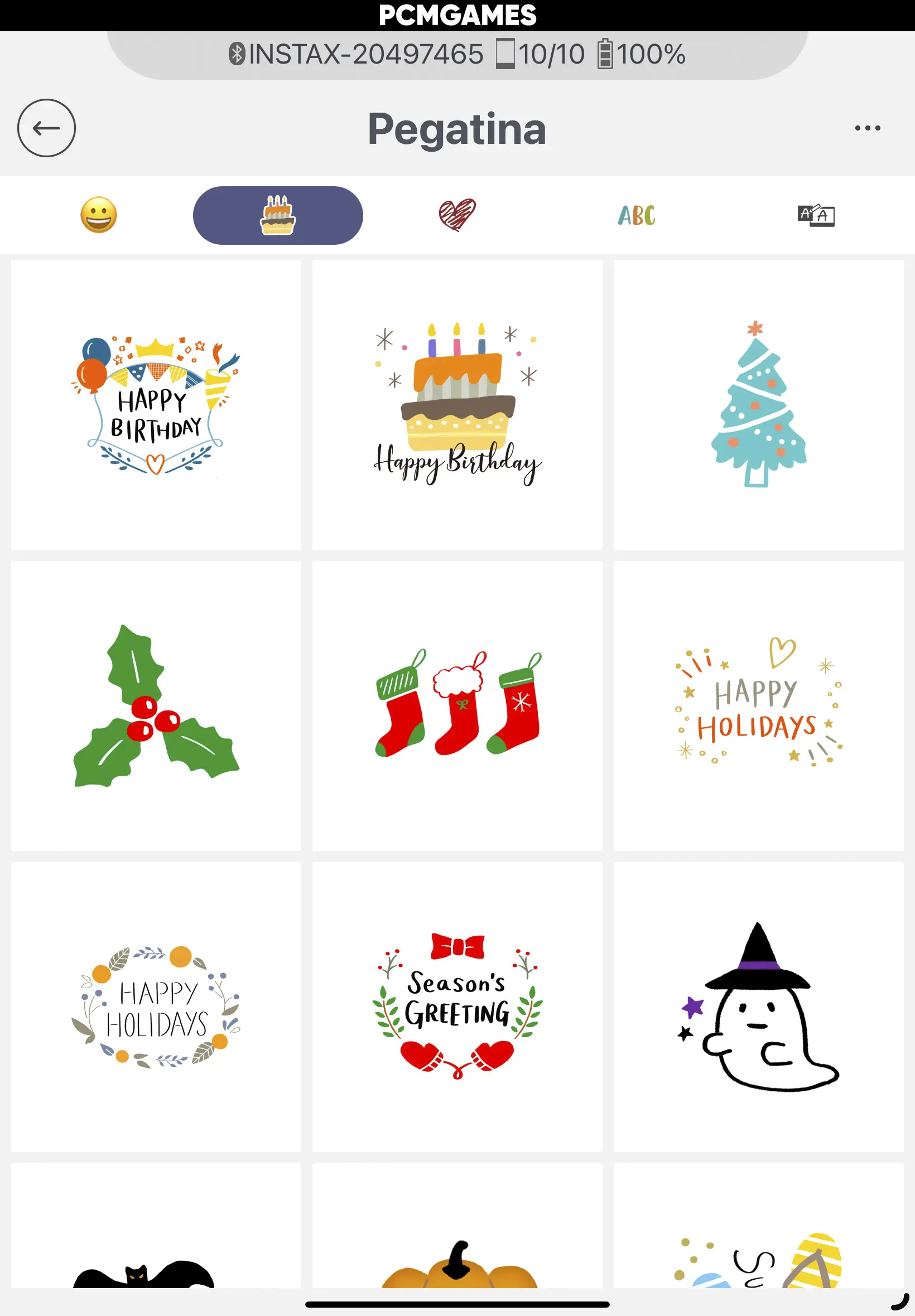Switch to the text font sticker tab
This screenshot has height=1316, width=915.
pyautogui.click(x=816, y=215)
